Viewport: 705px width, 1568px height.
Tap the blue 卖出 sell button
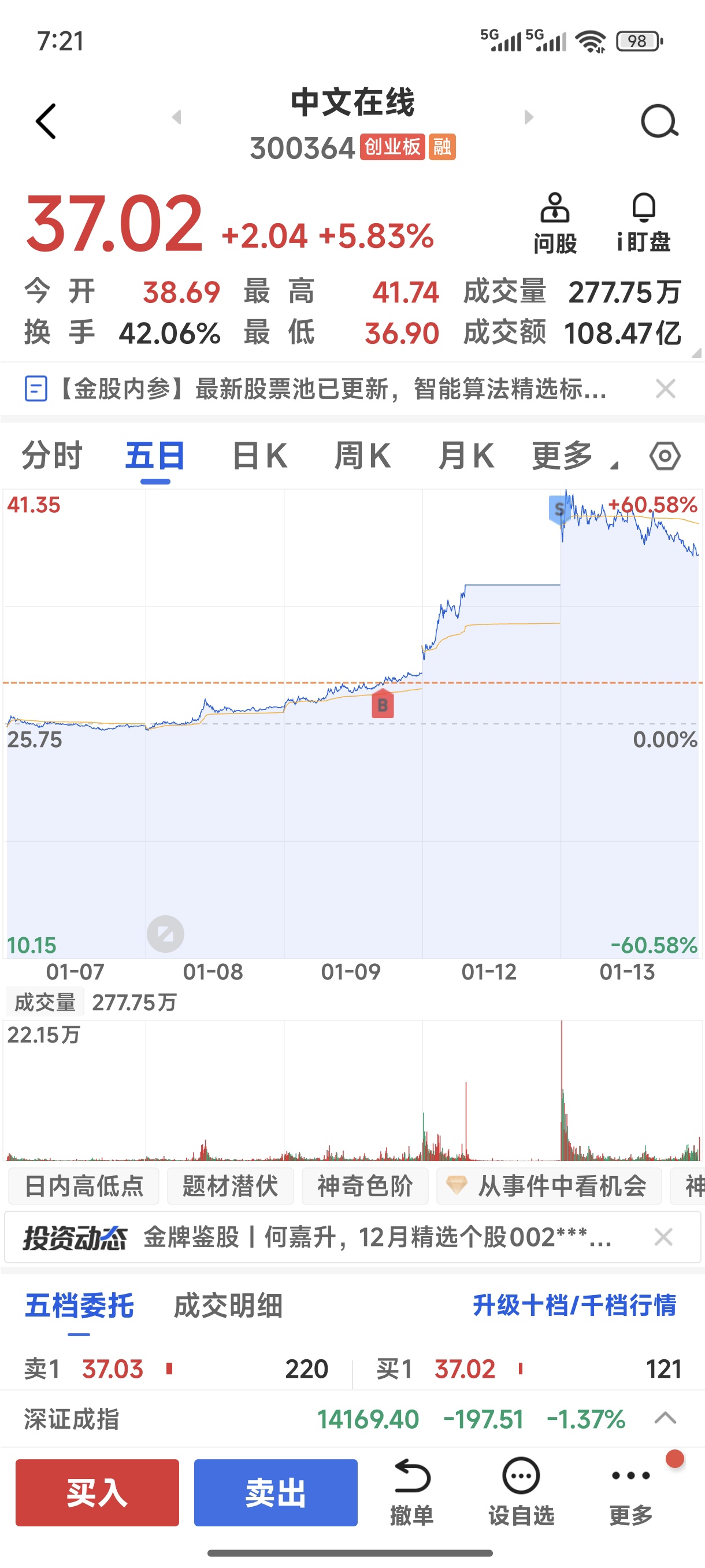276,1492
